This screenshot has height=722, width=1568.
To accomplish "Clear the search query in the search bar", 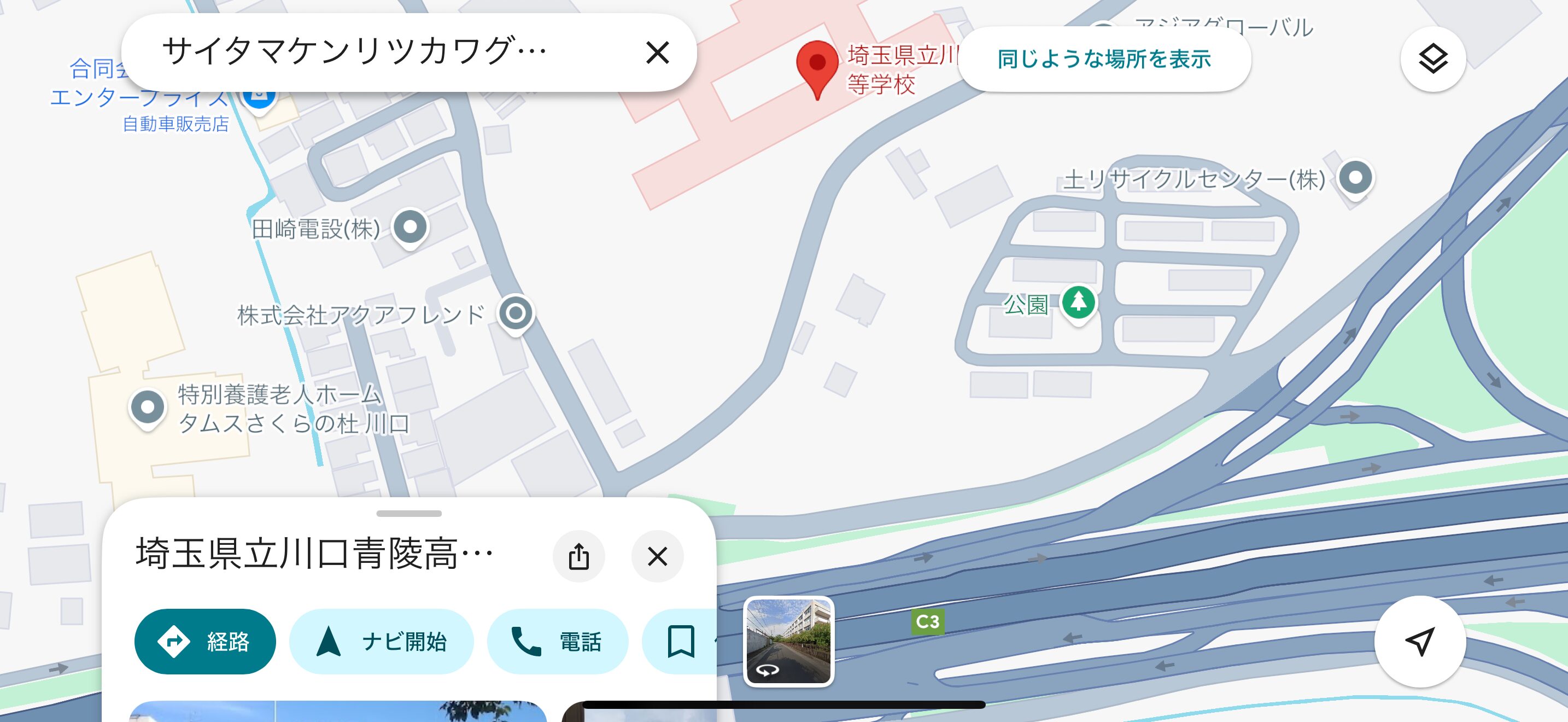I will point(657,53).
